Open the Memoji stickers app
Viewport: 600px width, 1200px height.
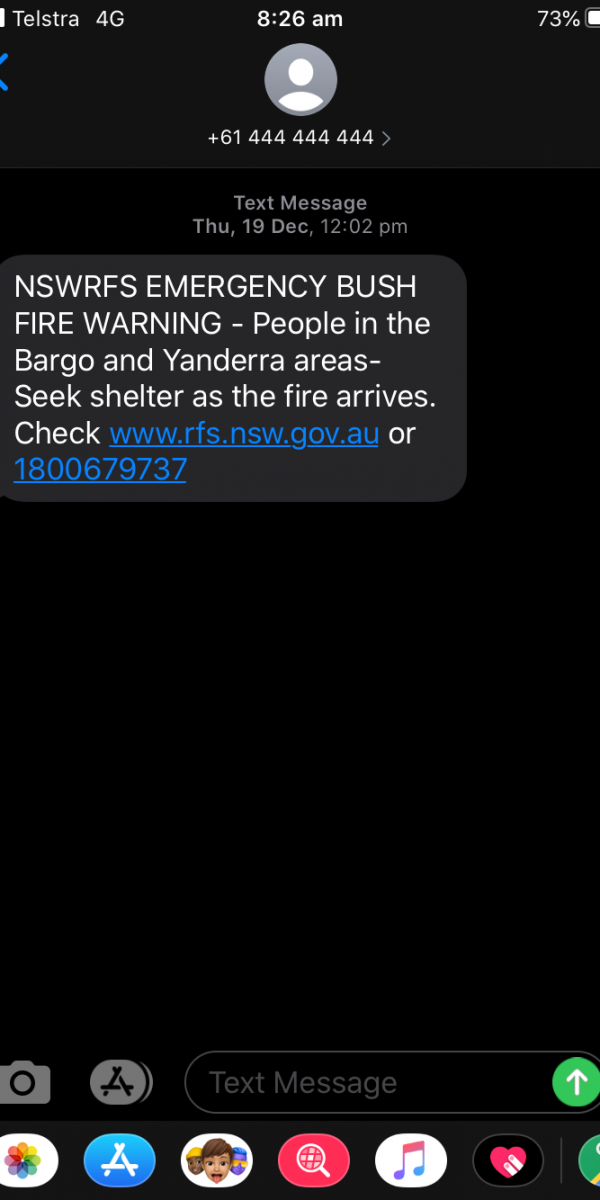pos(216,1161)
